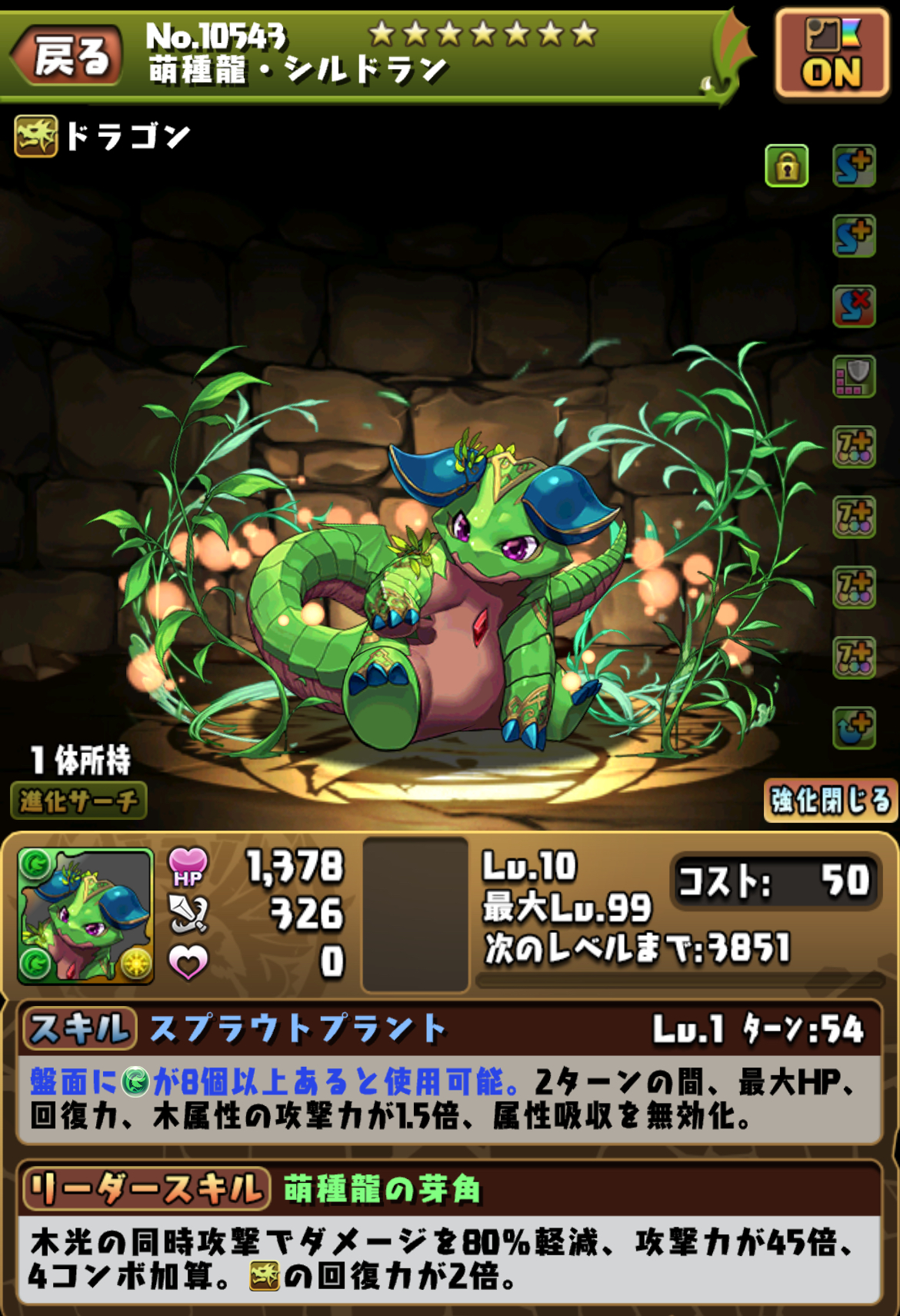Tap the monster portrait icon

(x=85, y=915)
